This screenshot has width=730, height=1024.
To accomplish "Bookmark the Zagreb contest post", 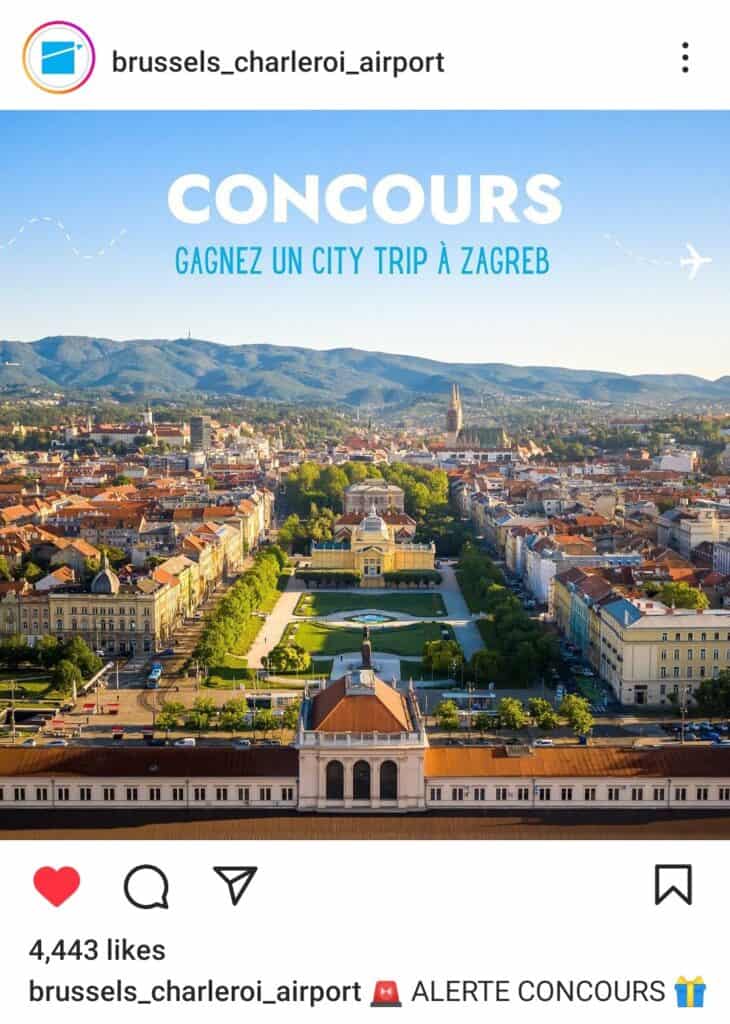I will 674,885.
